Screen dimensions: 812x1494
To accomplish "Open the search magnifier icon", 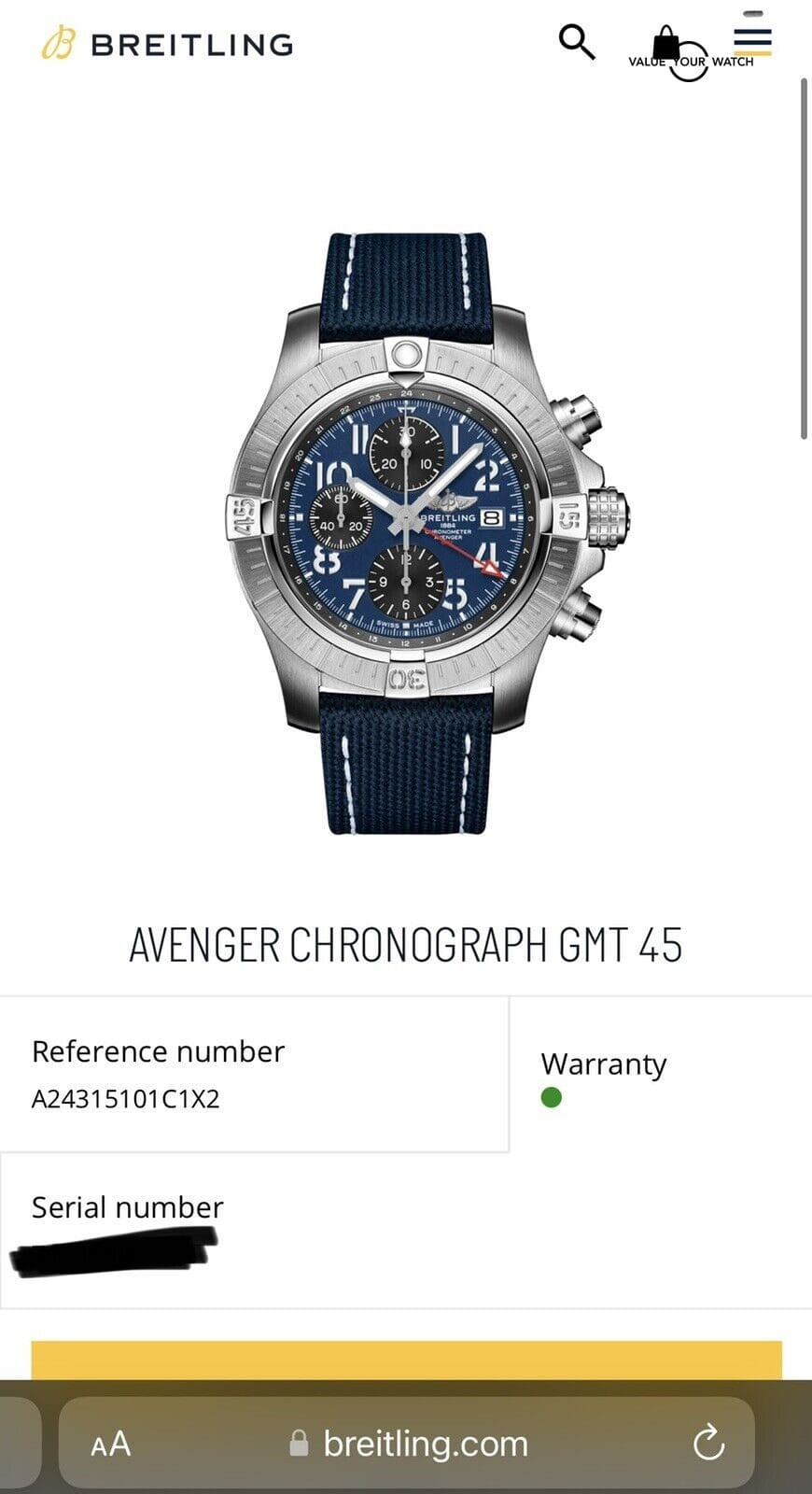I will 576,42.
